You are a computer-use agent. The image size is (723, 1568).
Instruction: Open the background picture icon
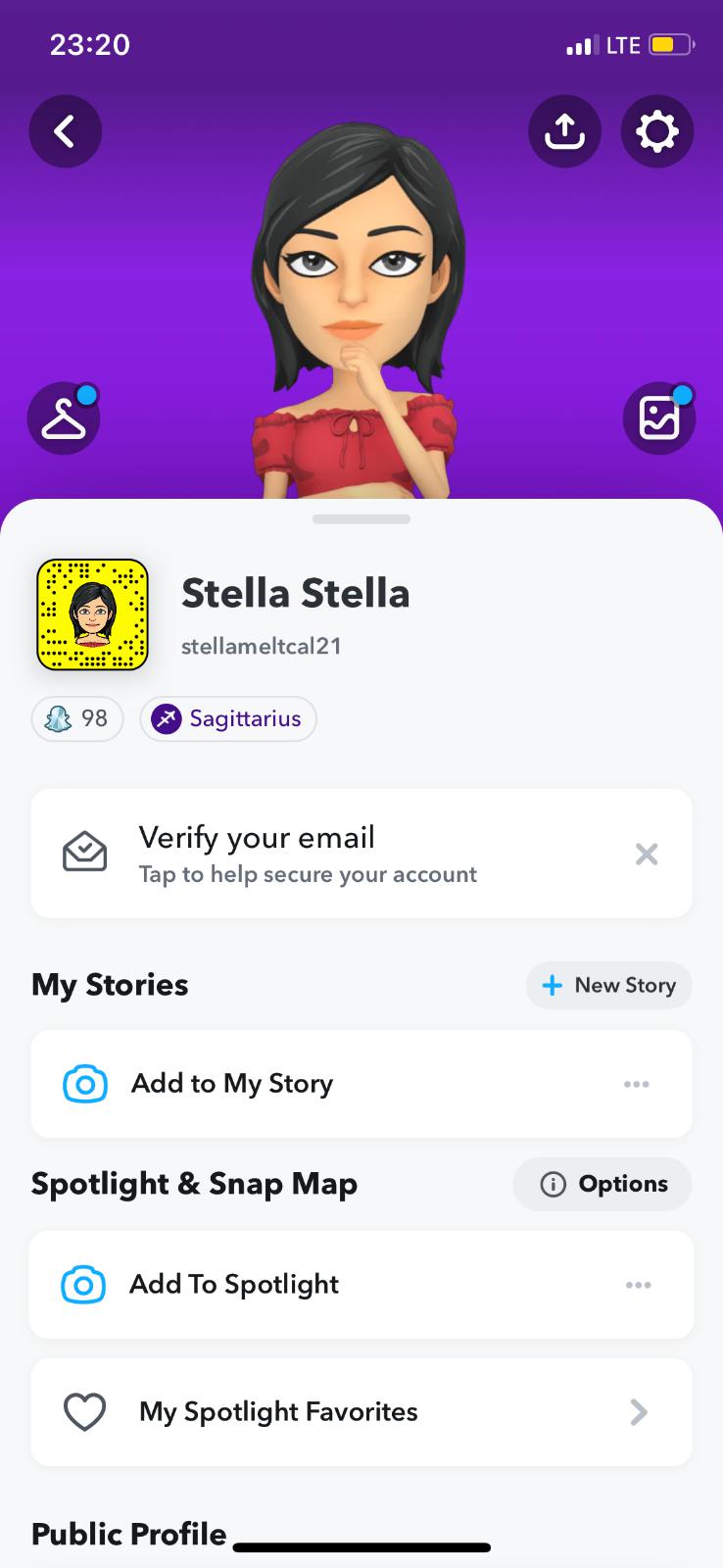(x=658, y=418)
